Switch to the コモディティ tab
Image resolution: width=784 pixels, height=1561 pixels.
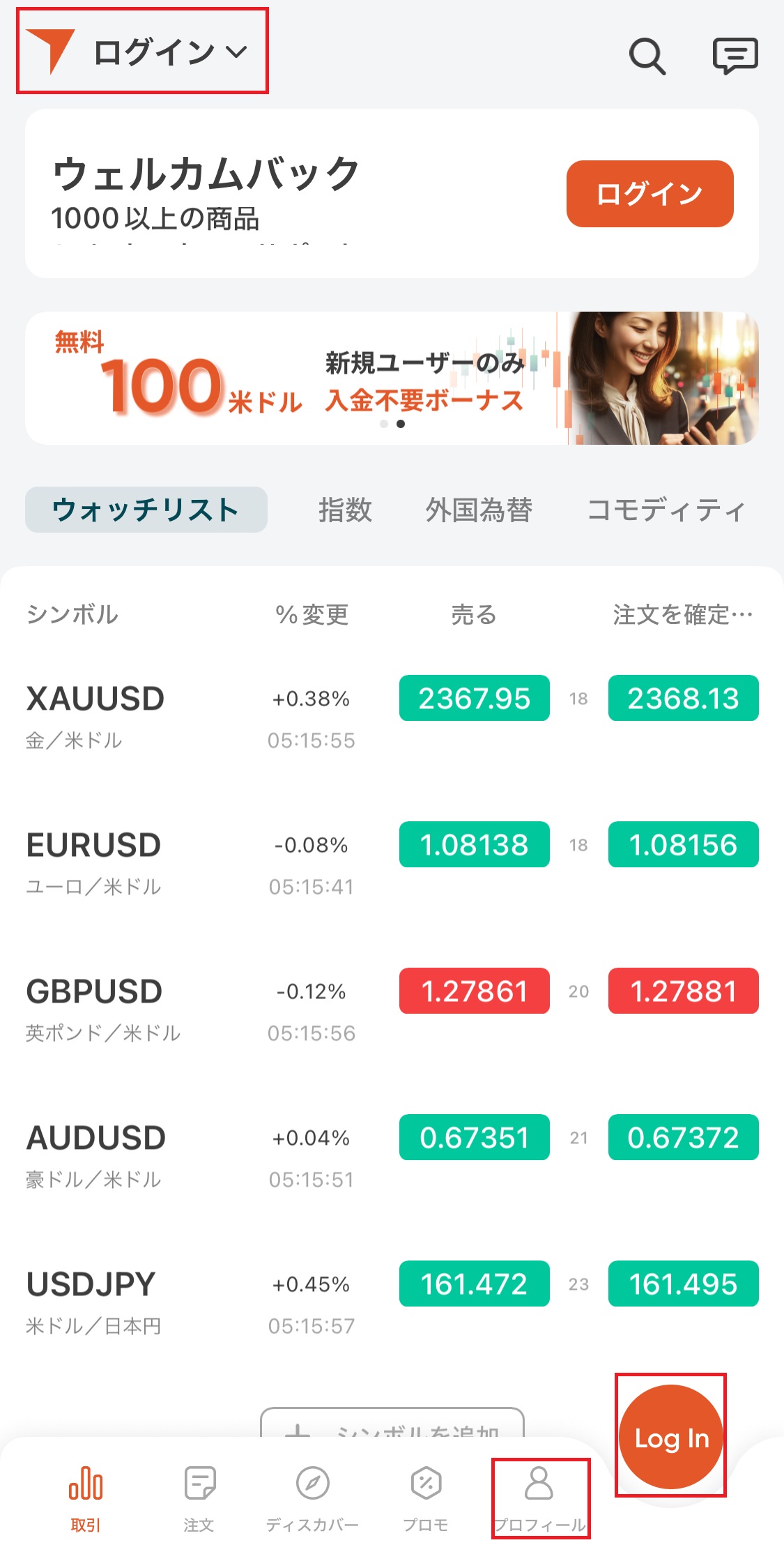(666, 510)
